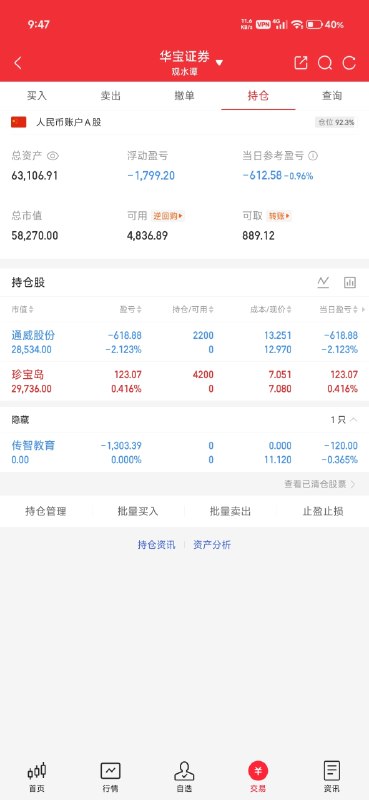Switch to the 查询 tab

click(x=332, y=96)
